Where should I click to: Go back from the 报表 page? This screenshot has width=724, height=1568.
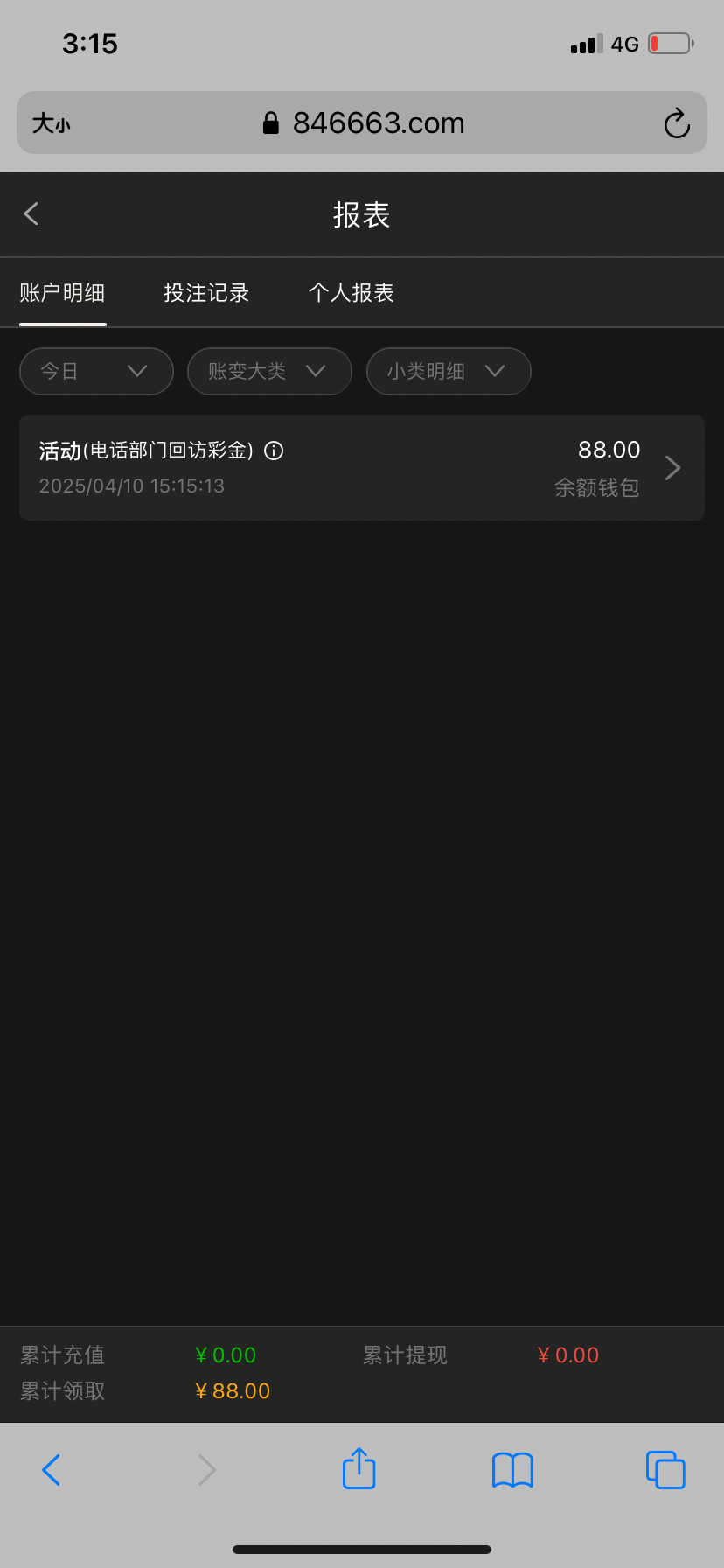[31, 213]
